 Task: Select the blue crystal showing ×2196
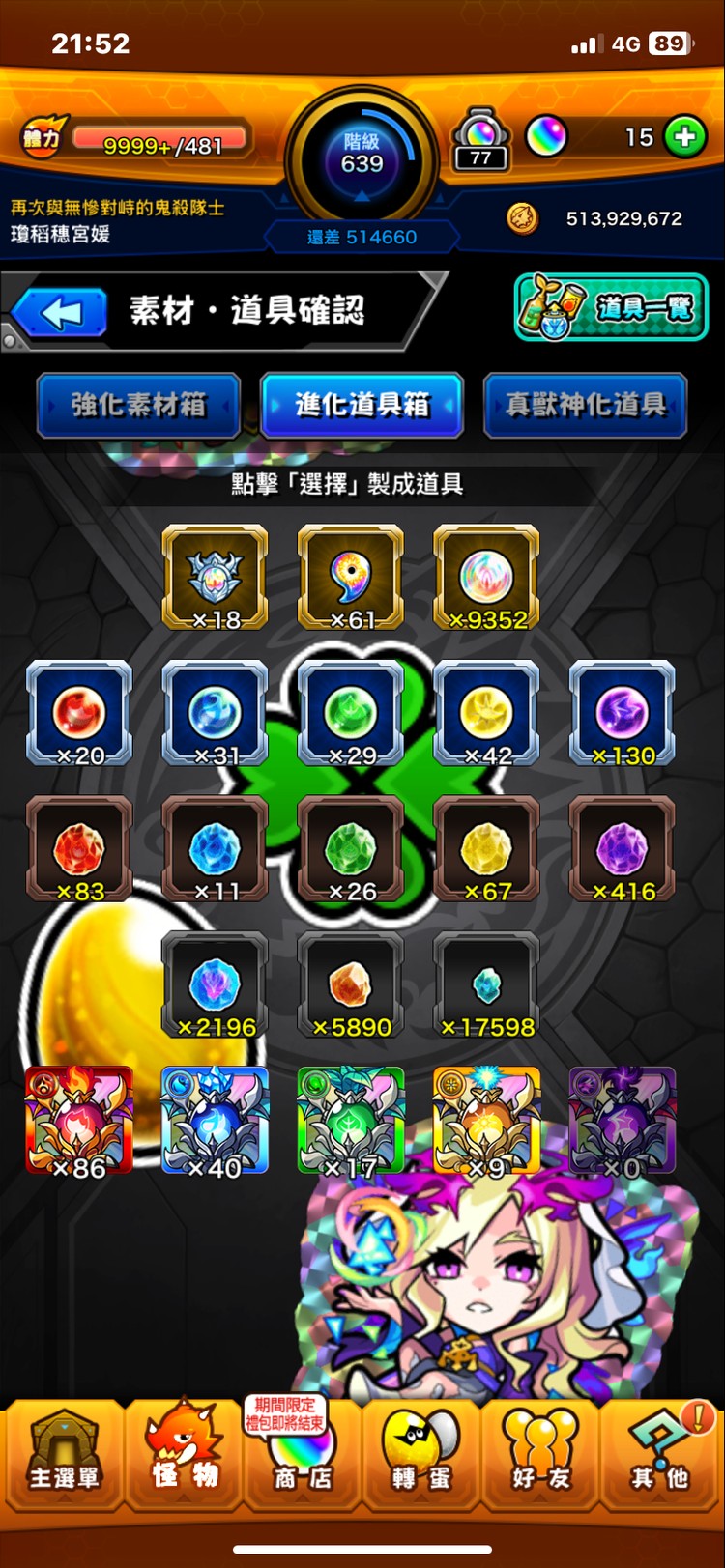click(215, 984)
